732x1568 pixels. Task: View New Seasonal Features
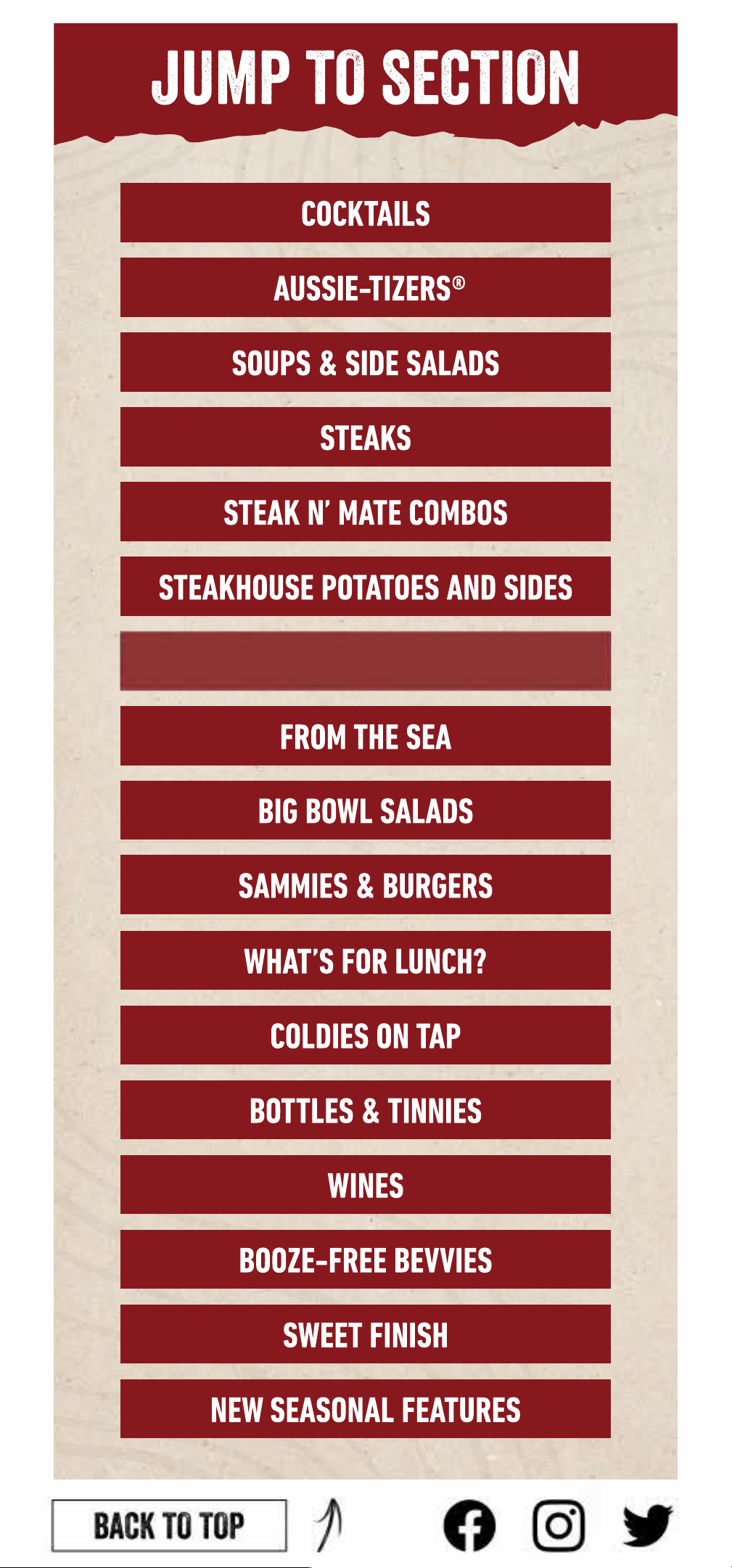pos(365,1409)
